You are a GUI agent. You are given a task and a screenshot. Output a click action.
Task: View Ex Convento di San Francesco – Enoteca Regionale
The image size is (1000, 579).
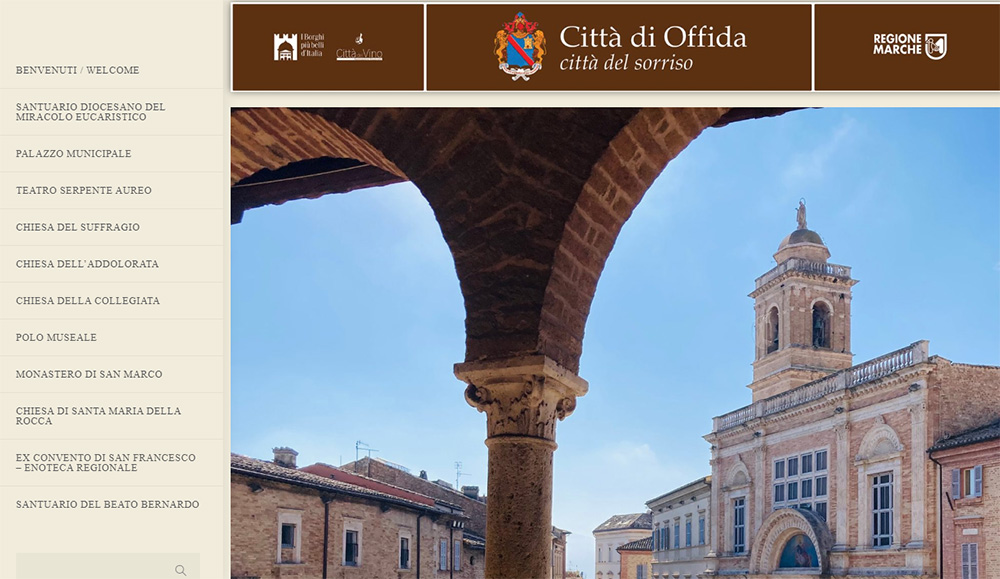click(105, 462)
